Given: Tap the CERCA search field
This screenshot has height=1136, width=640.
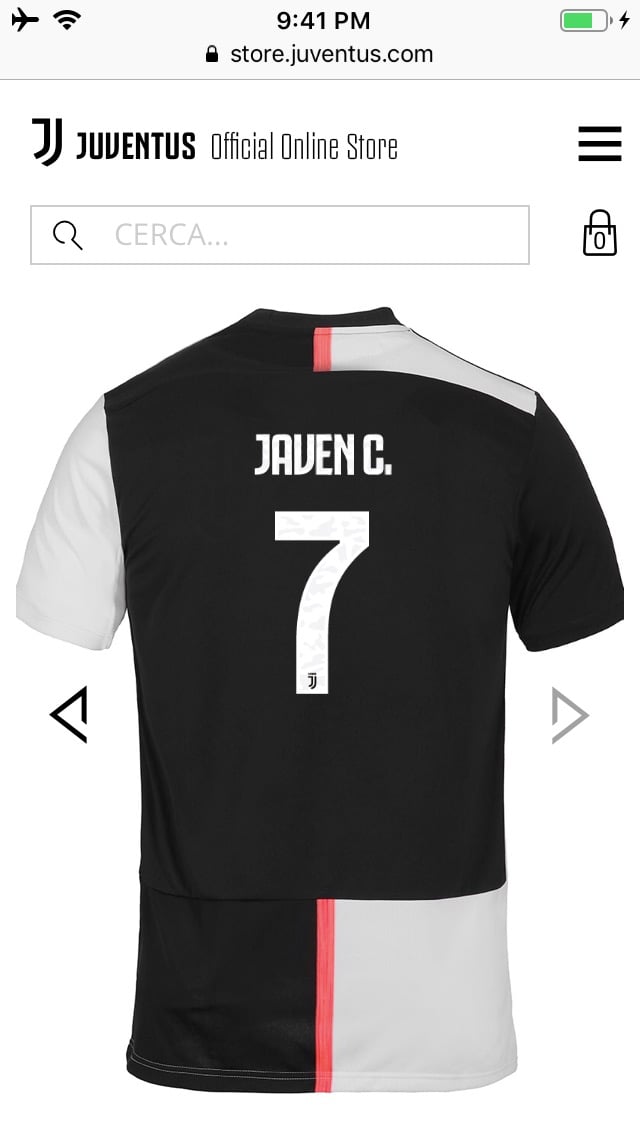Looking at the screenshot, I should [300, 235].
